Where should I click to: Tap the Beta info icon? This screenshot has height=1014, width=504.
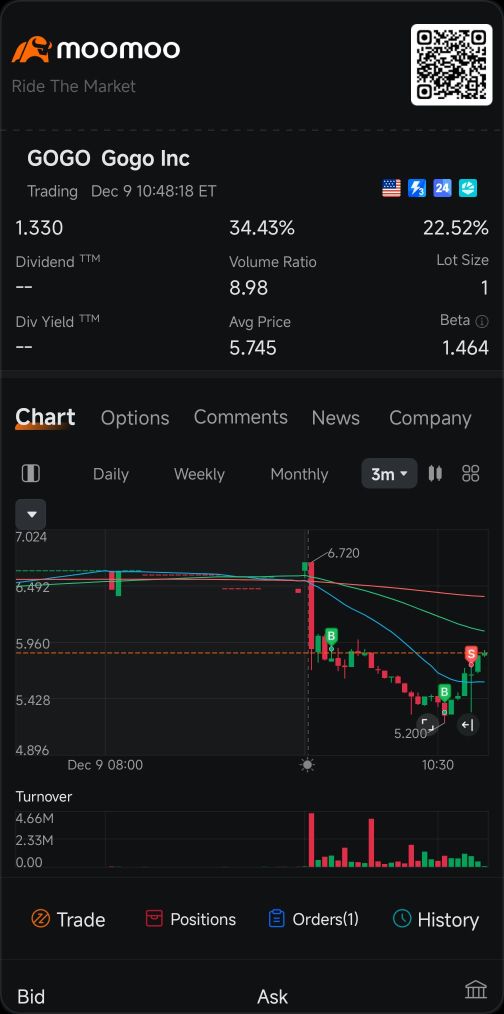pos(481,321)
